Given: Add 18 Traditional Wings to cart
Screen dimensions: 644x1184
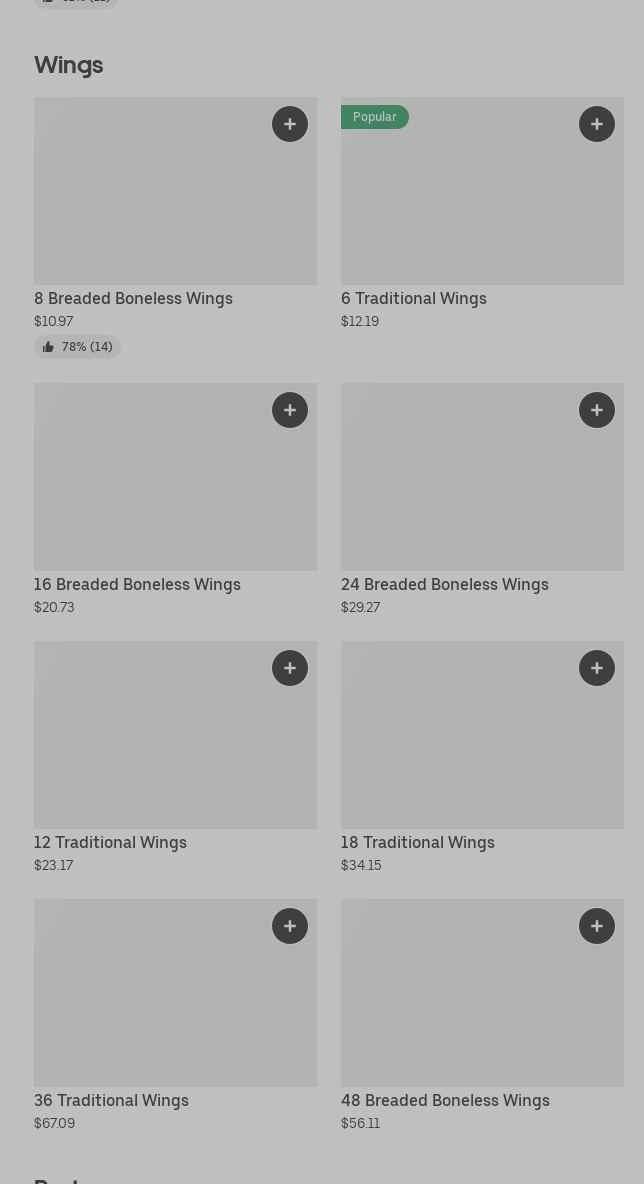Looking at the screenshot, I should click(597, 668).
